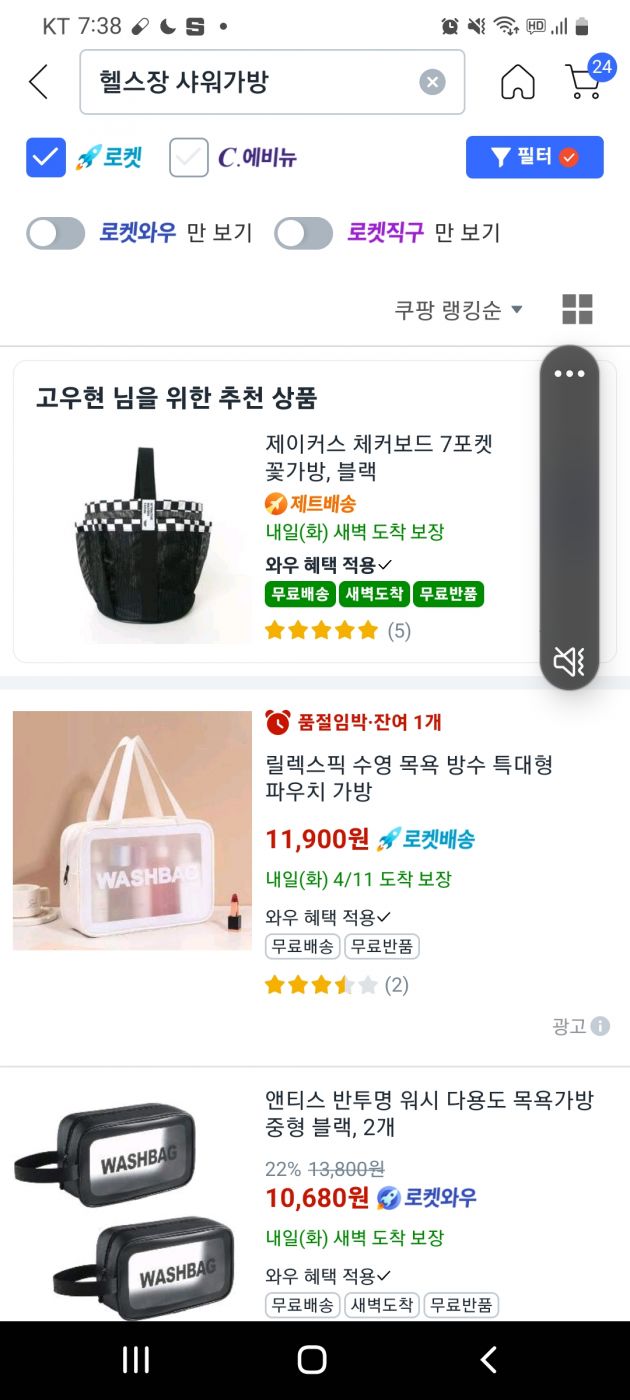Open the shopping cart with 24 items
Screen dimensions: 630x1400
[x=584, y=82]
